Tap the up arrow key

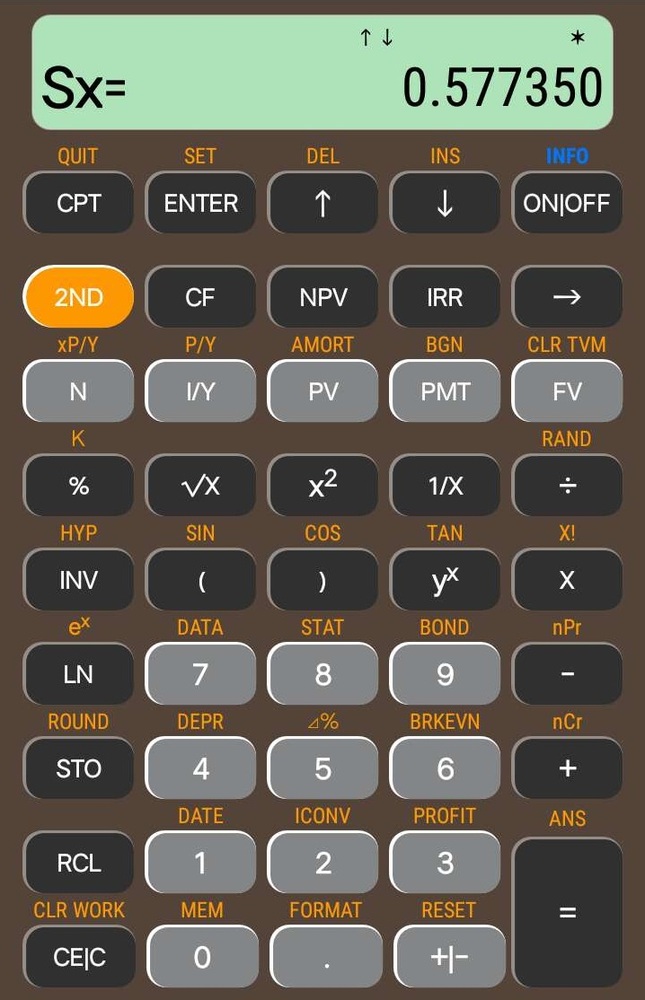click(322, 203)
